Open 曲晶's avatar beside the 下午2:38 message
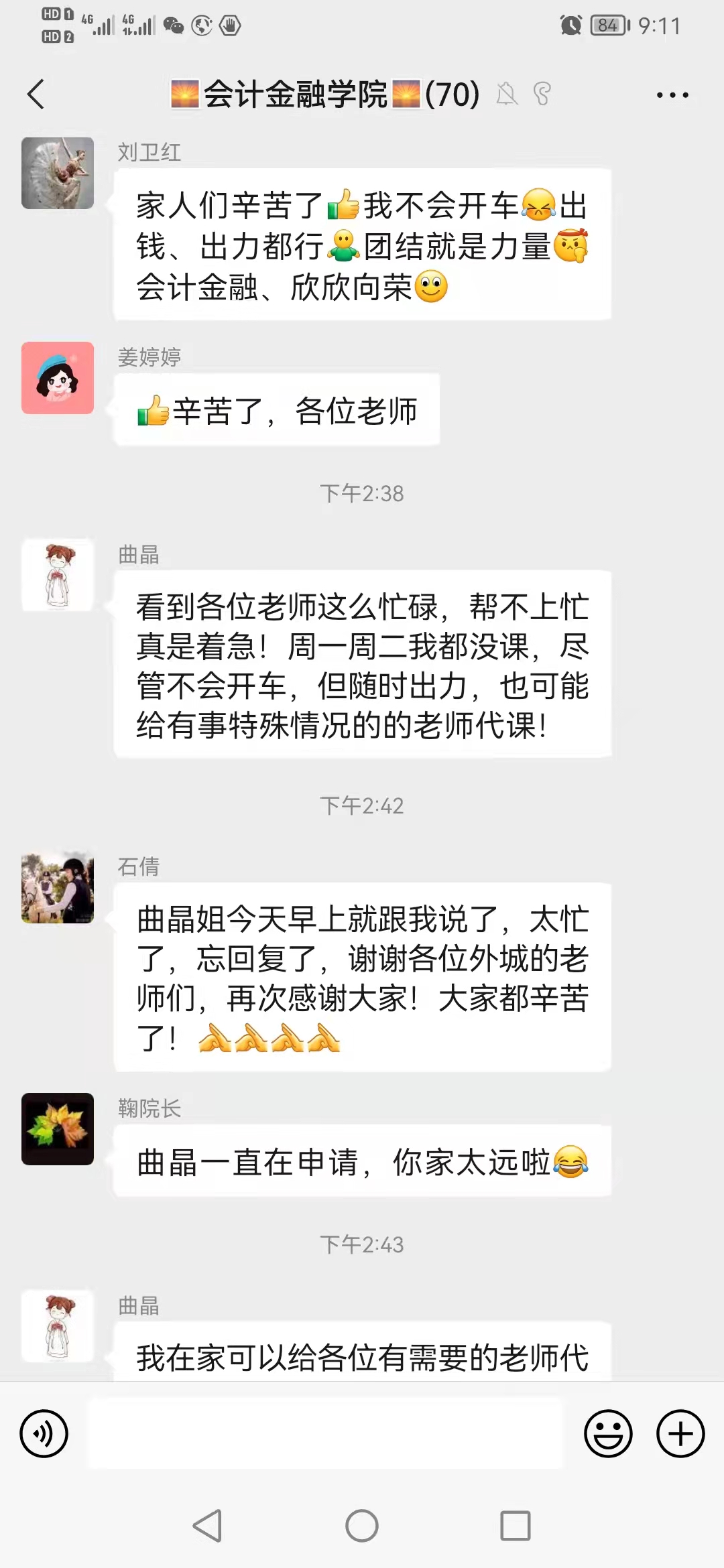Viewport: 724px width, 1568px height. coord(58,575)
